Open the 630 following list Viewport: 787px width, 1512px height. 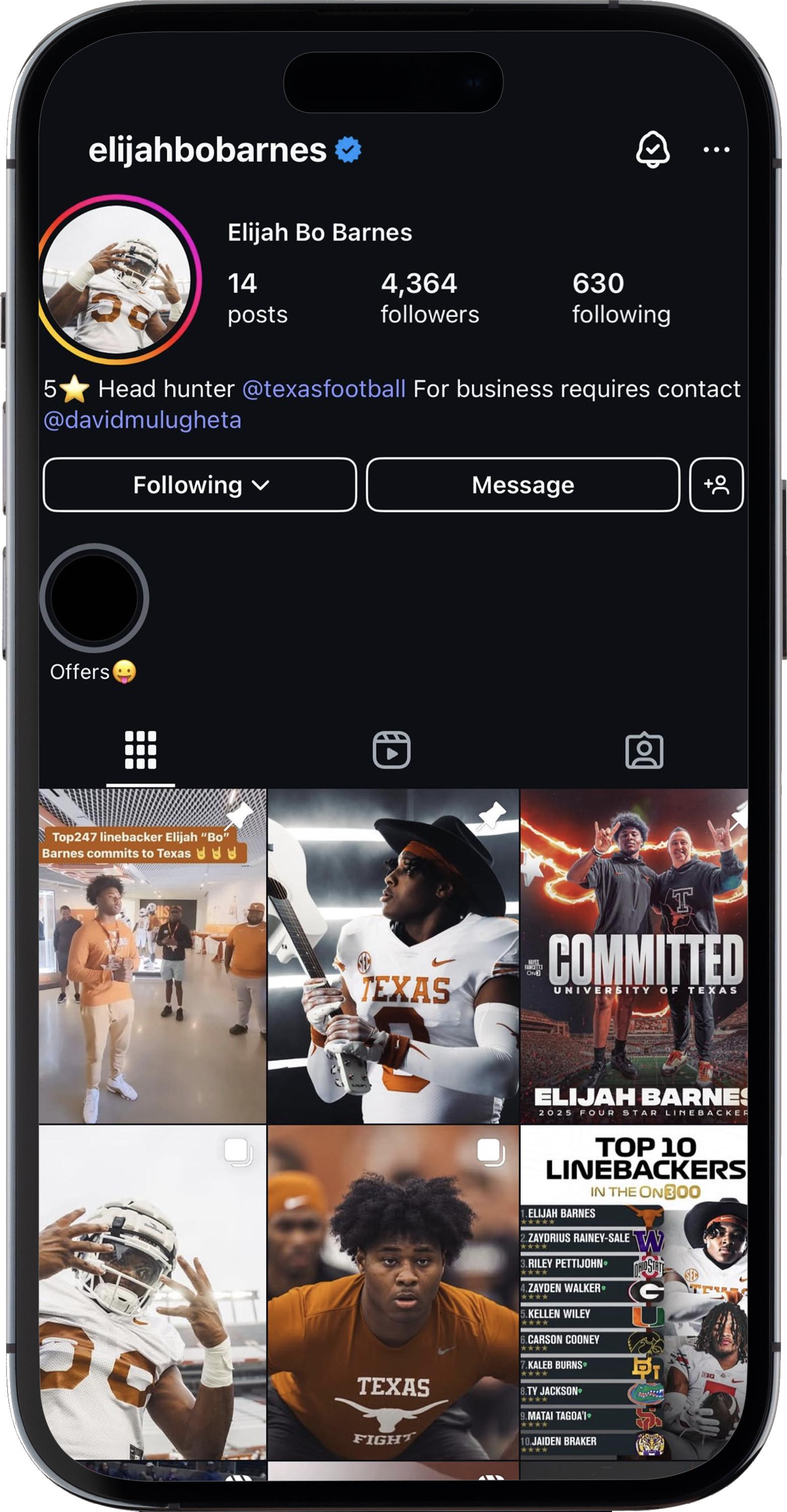(621, 298)
